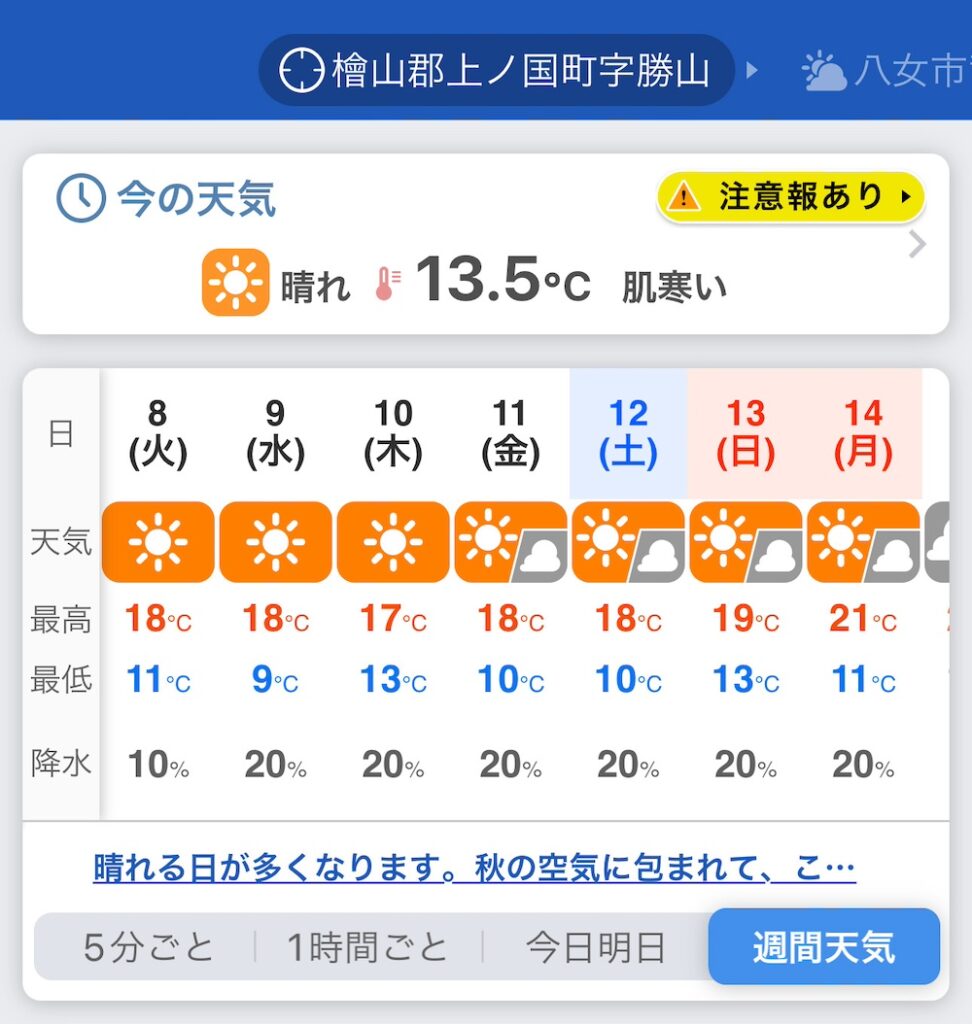This screenshot has height=1024, width=972.
Task: Switch to the 八女市 location
Action: pyautogui.click(x=886, y=71)
